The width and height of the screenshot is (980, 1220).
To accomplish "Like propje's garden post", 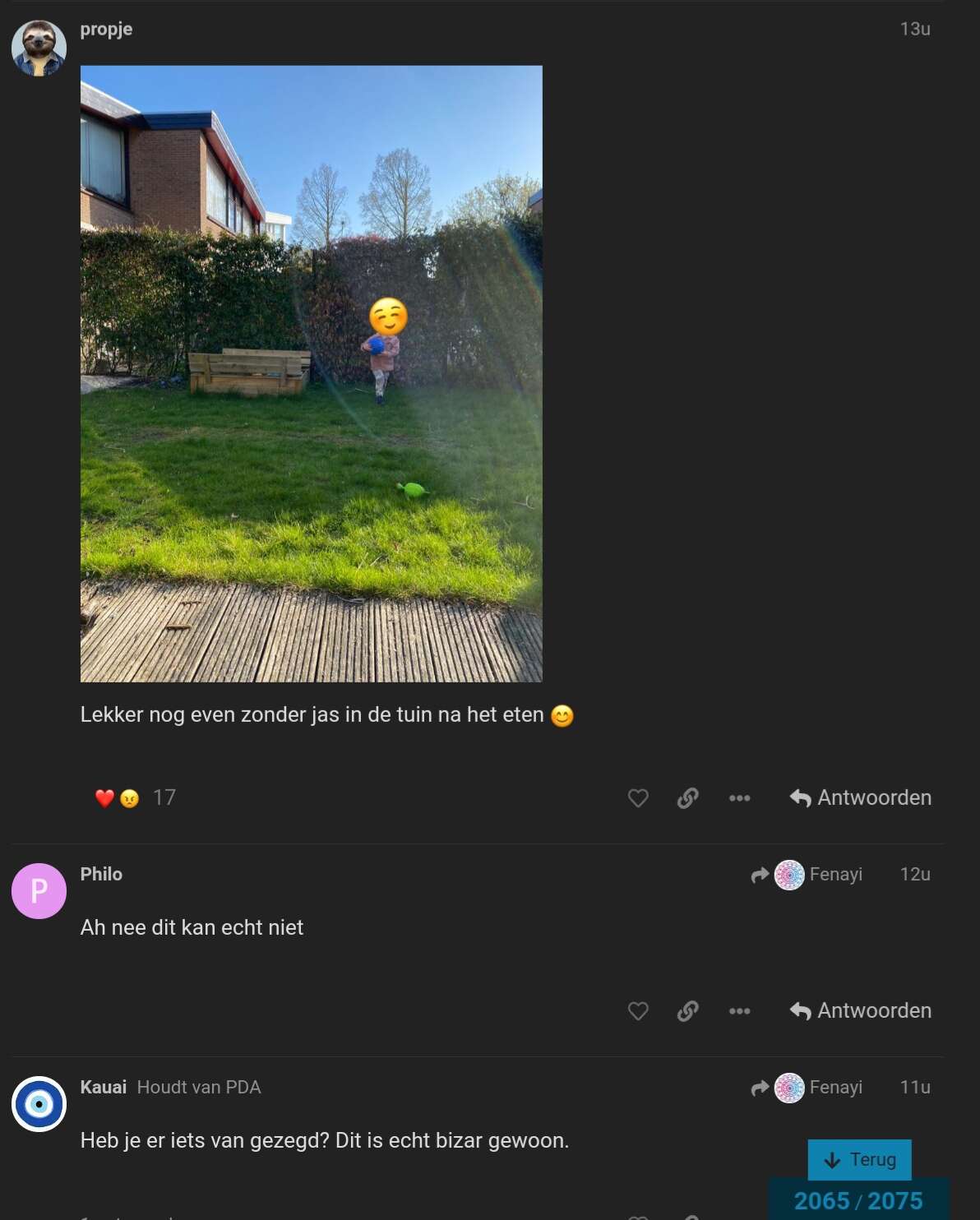I will (638, 797).
